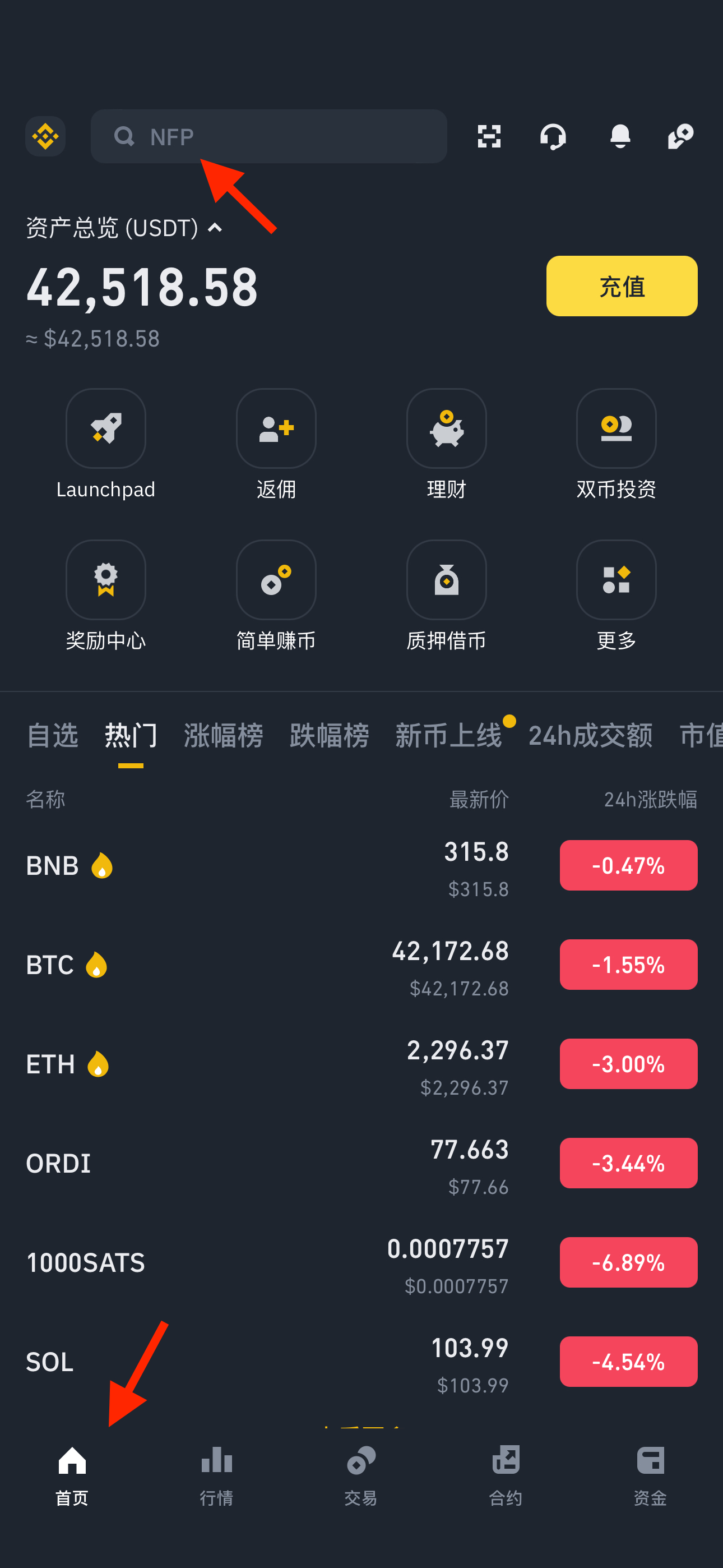Open the BTC market row
Viewport: 723px width, 1568px height.
361,965
